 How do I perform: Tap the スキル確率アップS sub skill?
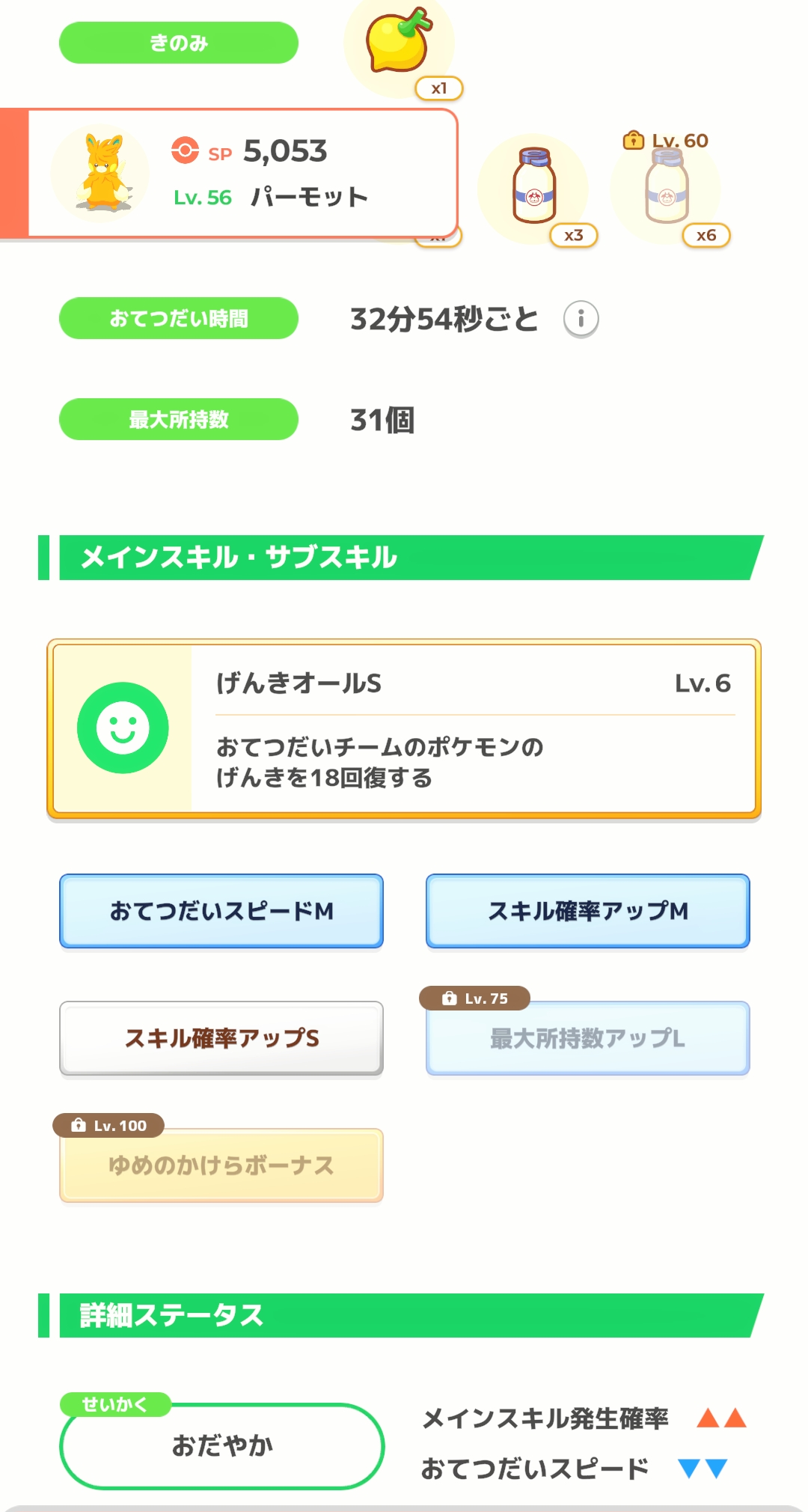click(221, 1038)
